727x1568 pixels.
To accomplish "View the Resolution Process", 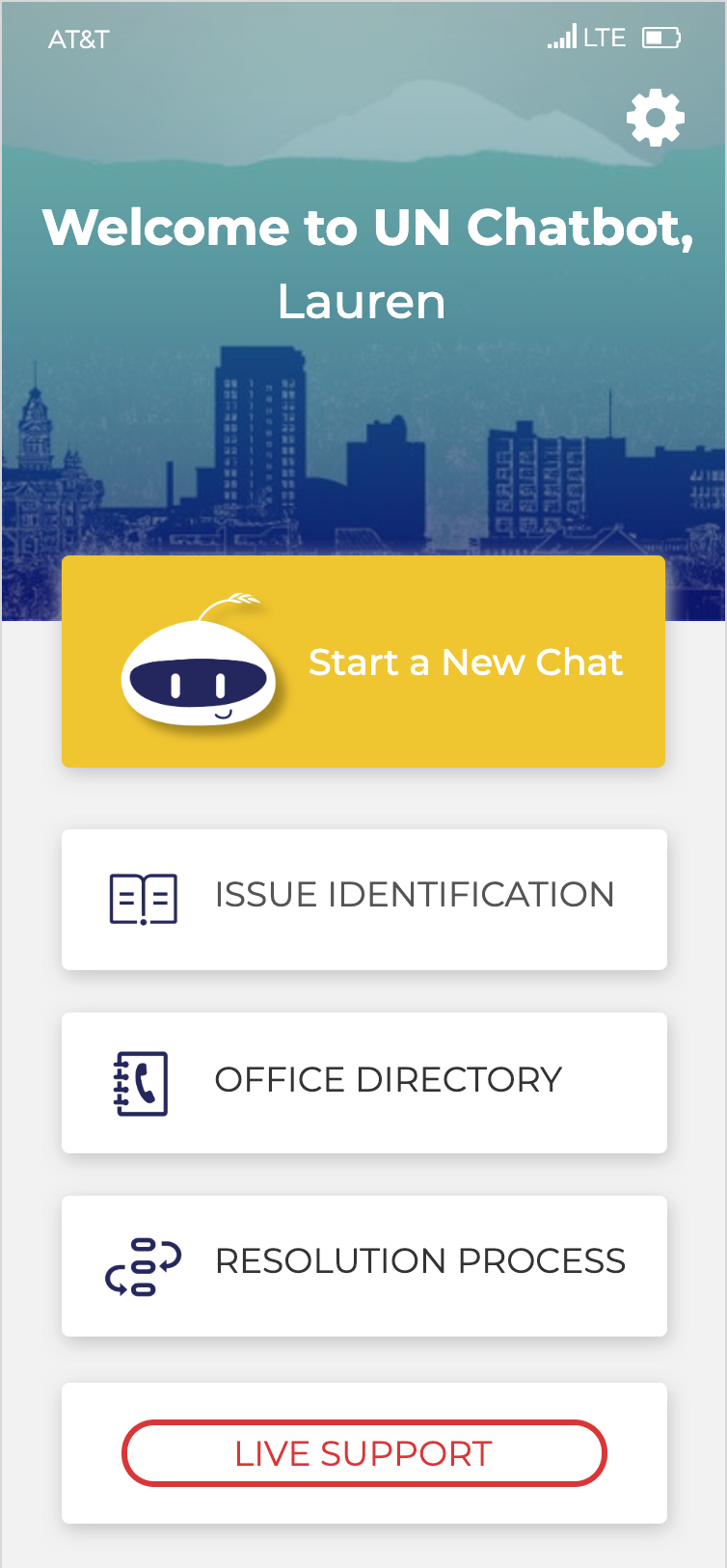I will pos(364,1265).
